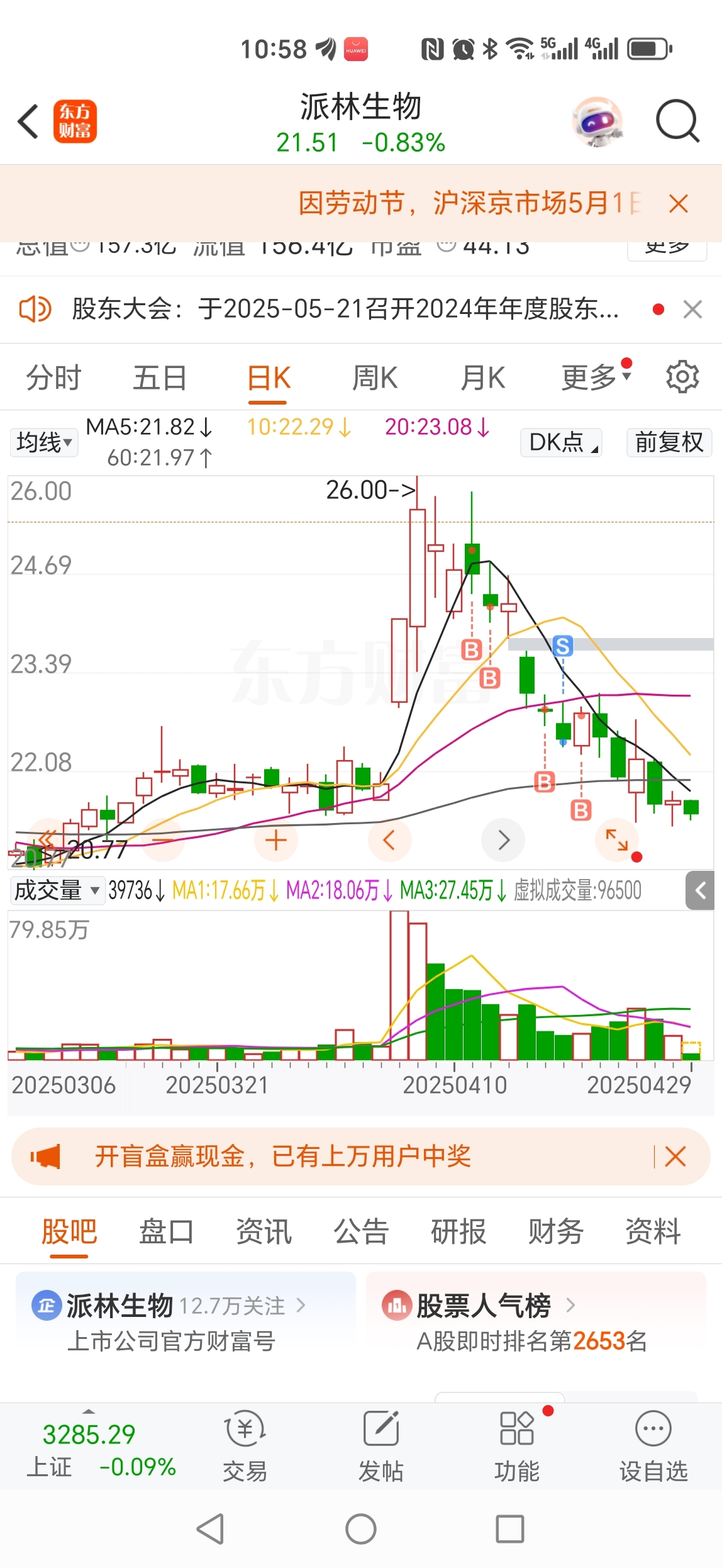Open the 均线 indicator dropdown
Screen dimensions: 722x1568
coord(43,442)
